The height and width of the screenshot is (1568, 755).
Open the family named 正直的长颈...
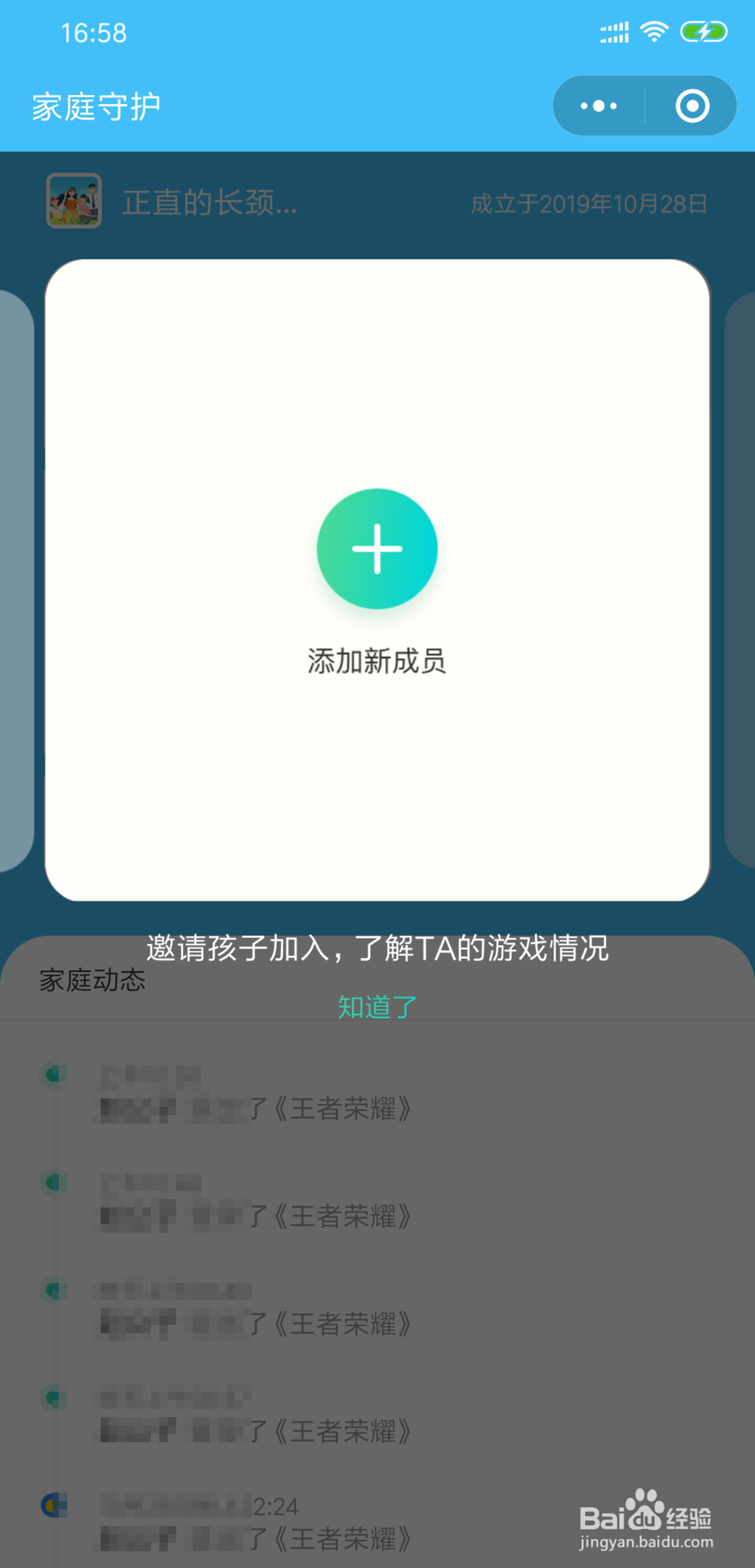pyautogui.click(x=209, y=201)
